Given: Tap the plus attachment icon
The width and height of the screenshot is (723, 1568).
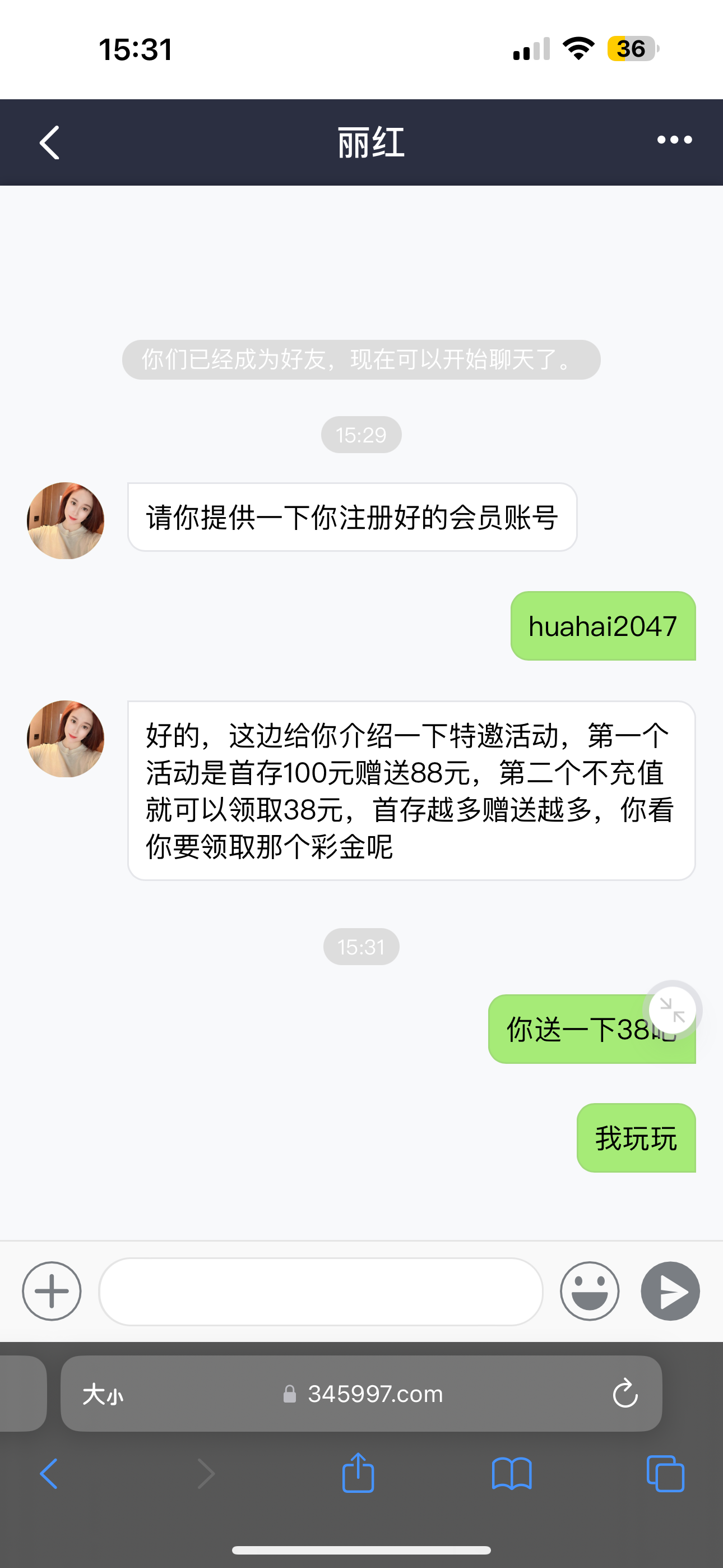Looking at the screenshot, I should pos(52,1291).
